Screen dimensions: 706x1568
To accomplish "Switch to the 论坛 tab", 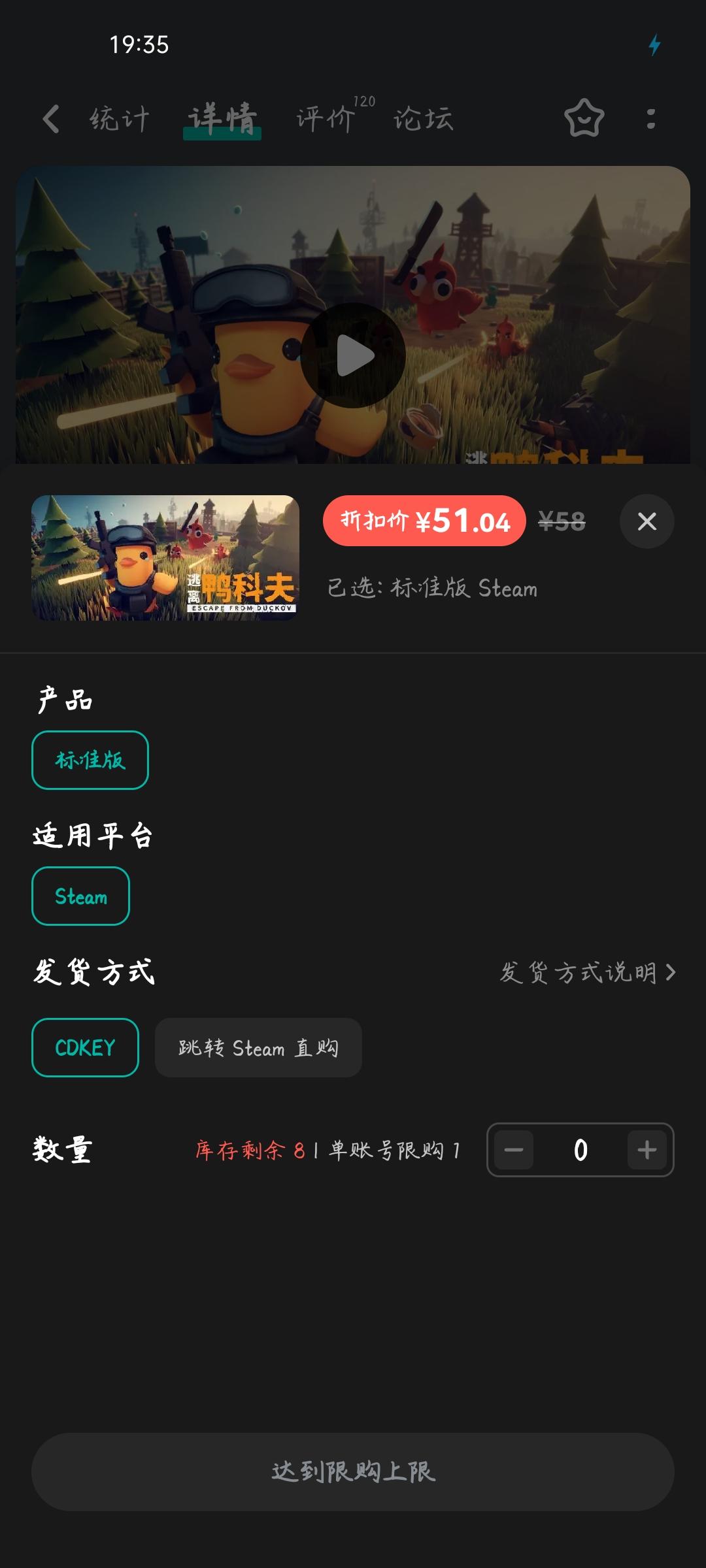I will 424,120.
